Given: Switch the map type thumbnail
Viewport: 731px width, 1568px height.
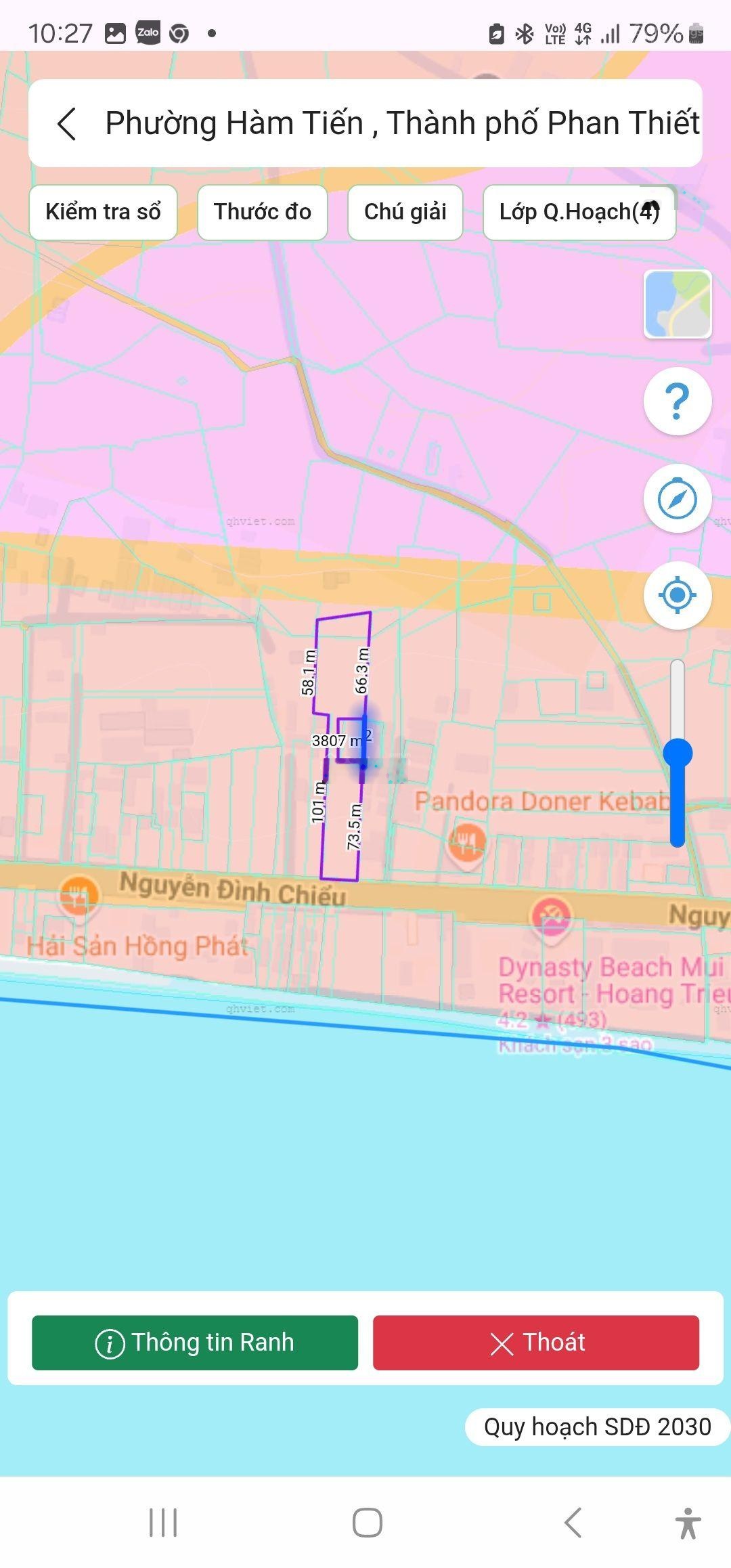Looking at the screenshot, I should [x=678, y=304].
